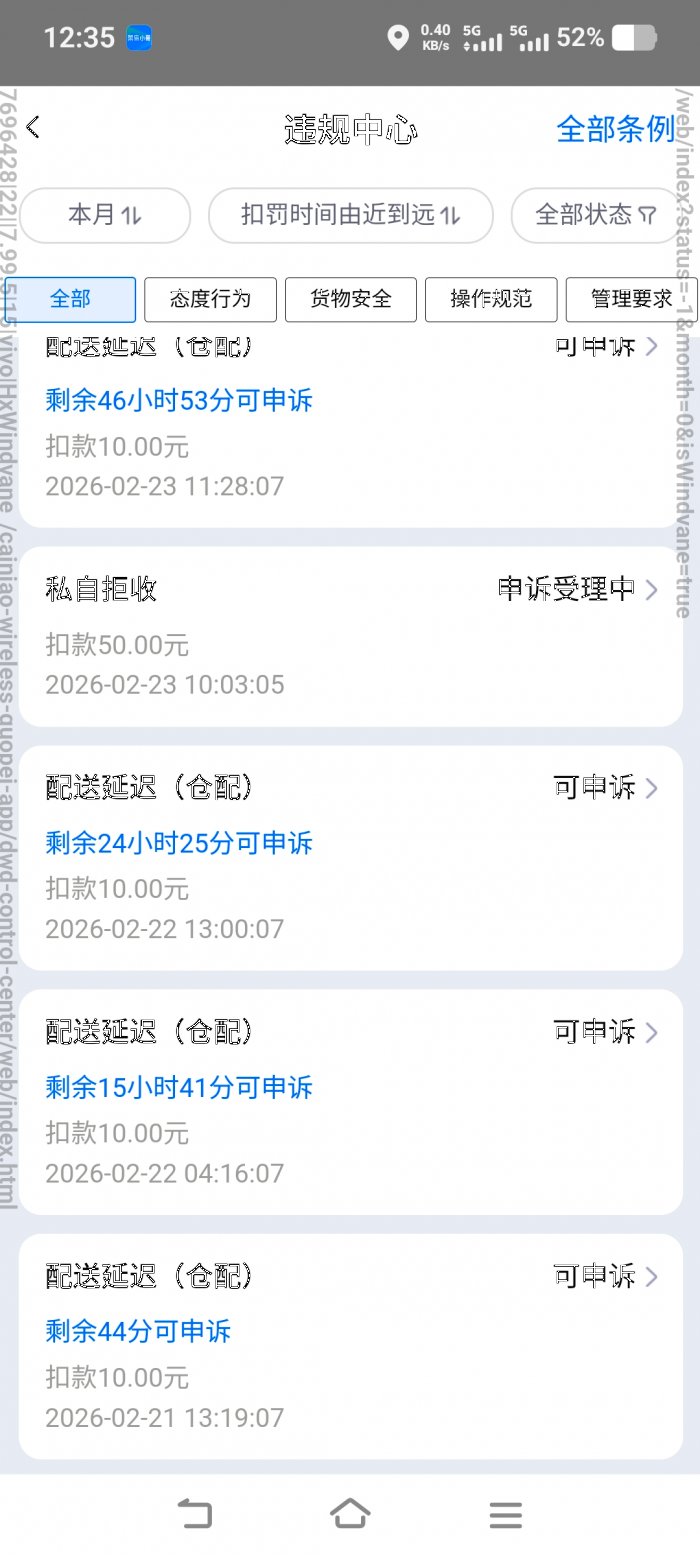Open 全部条例 link
Screen dimensions: 700x1556
pos(614,129)
